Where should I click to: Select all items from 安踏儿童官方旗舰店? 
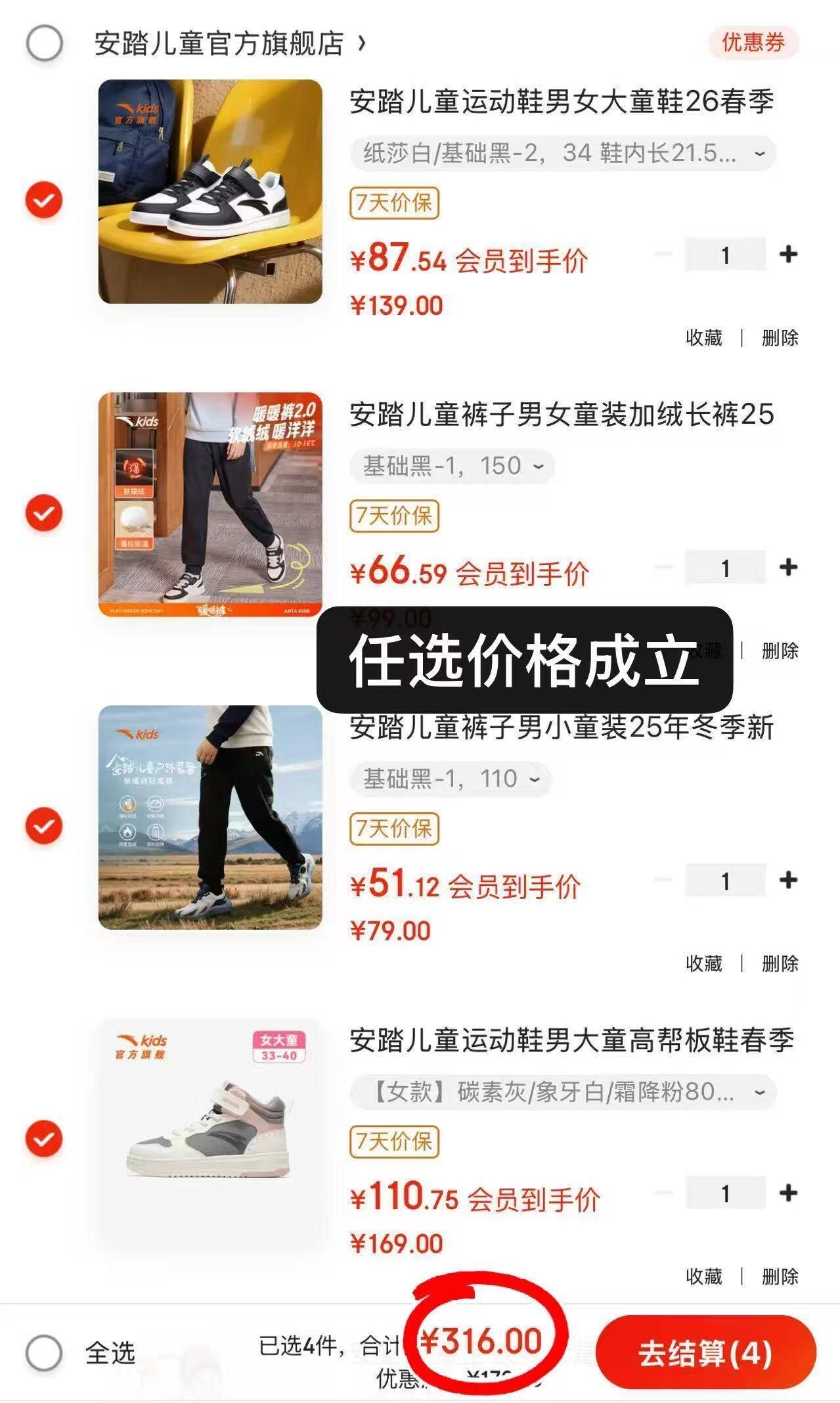44,44
